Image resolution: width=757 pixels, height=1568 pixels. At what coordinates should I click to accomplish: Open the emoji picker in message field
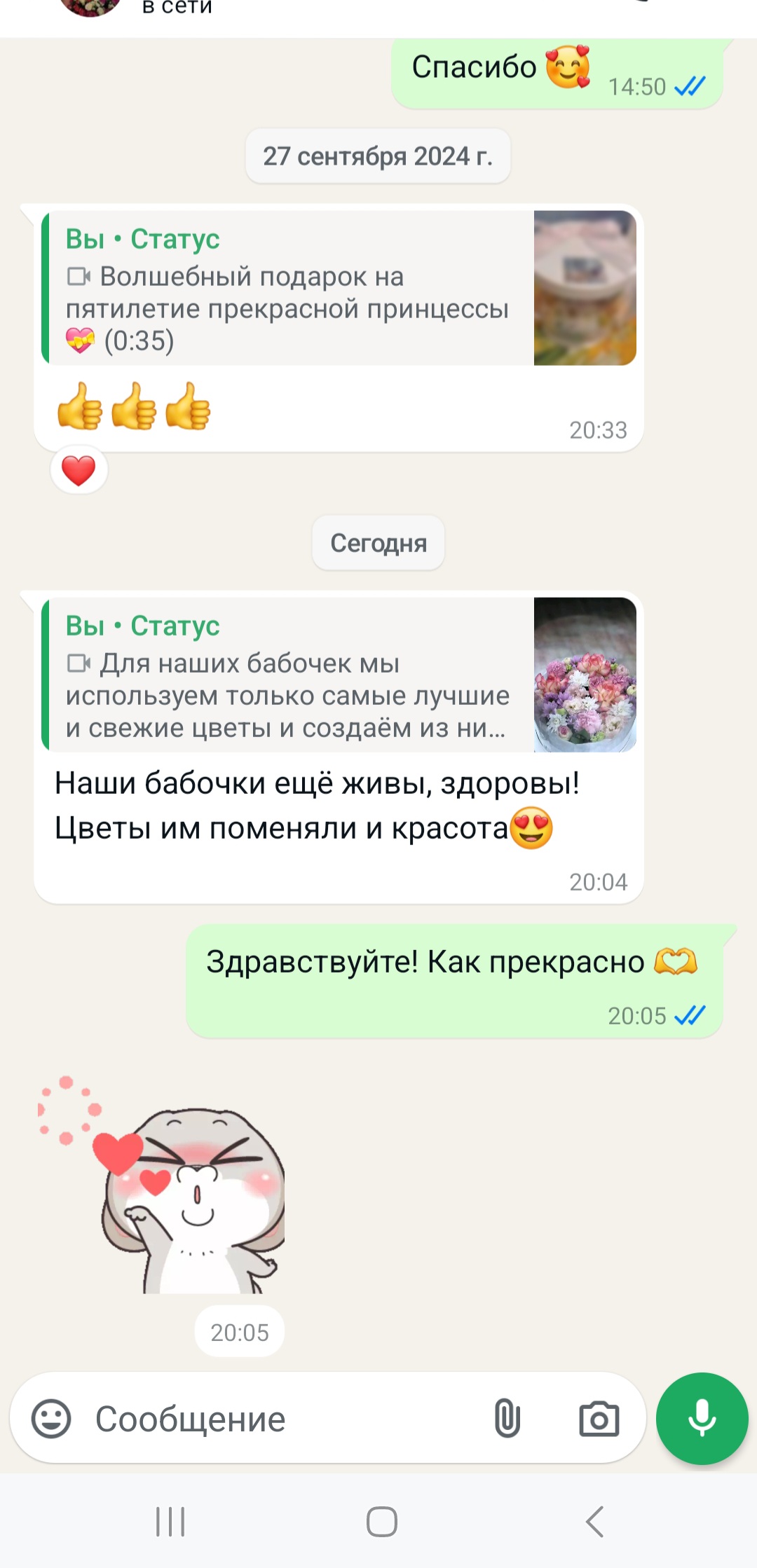point(51,1419)
